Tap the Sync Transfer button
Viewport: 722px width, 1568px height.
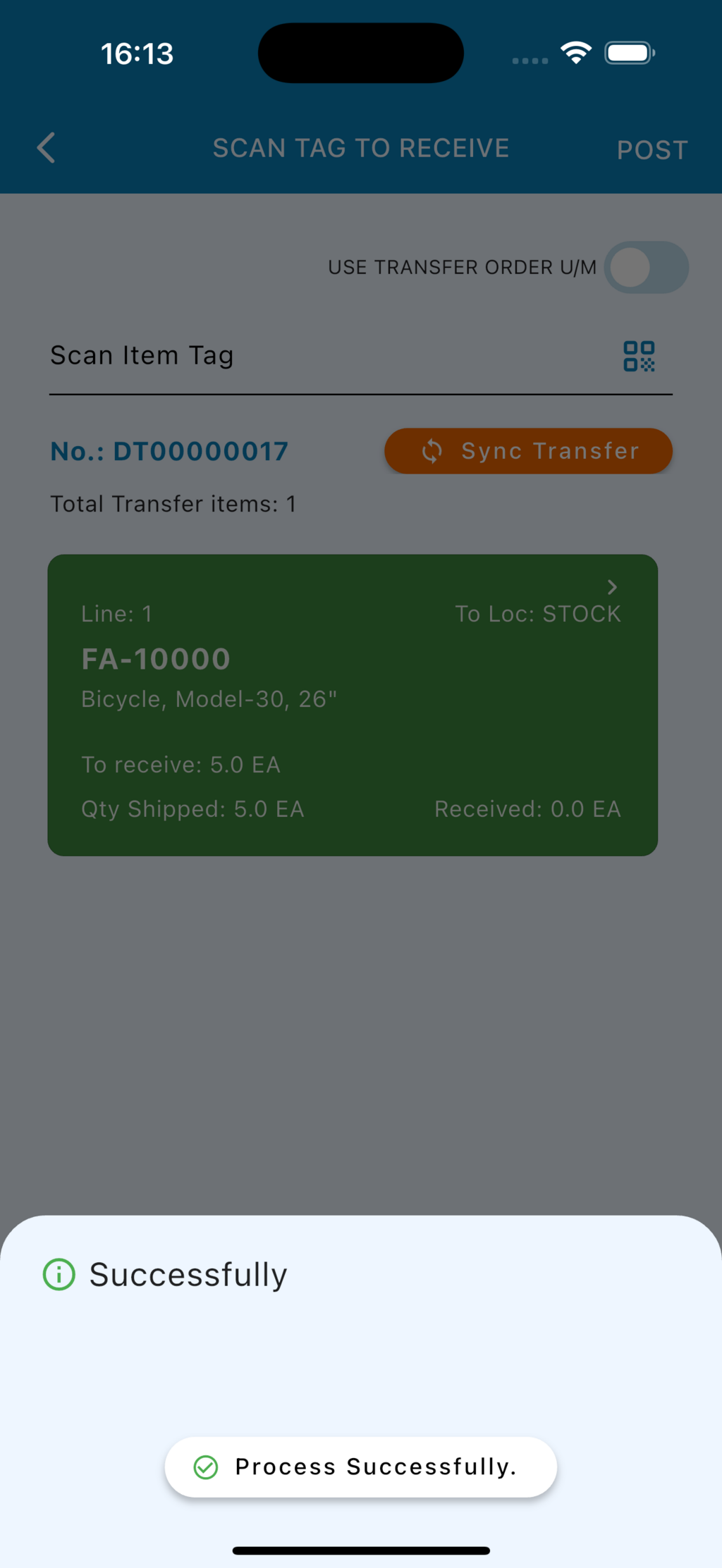click(x=528, y=451)
